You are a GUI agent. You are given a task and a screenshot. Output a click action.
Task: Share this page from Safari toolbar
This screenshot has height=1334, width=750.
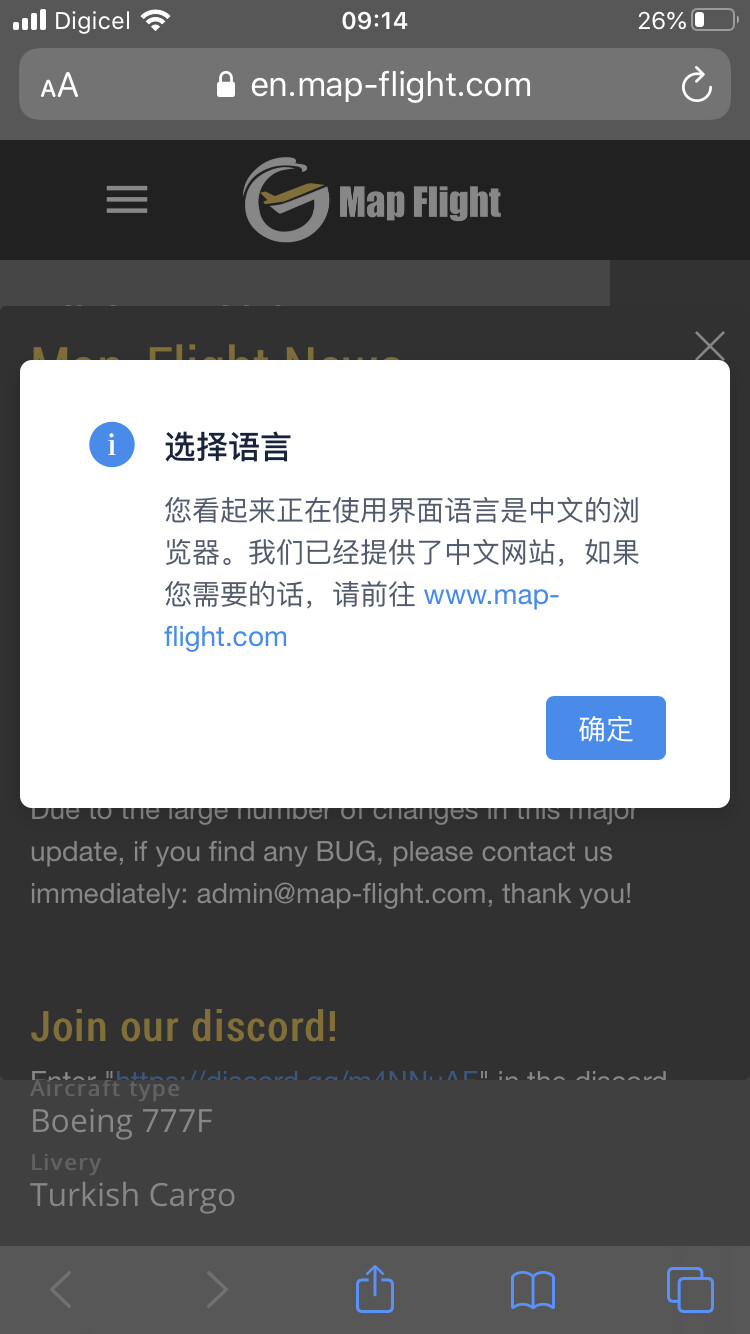tap(375, 1288)
